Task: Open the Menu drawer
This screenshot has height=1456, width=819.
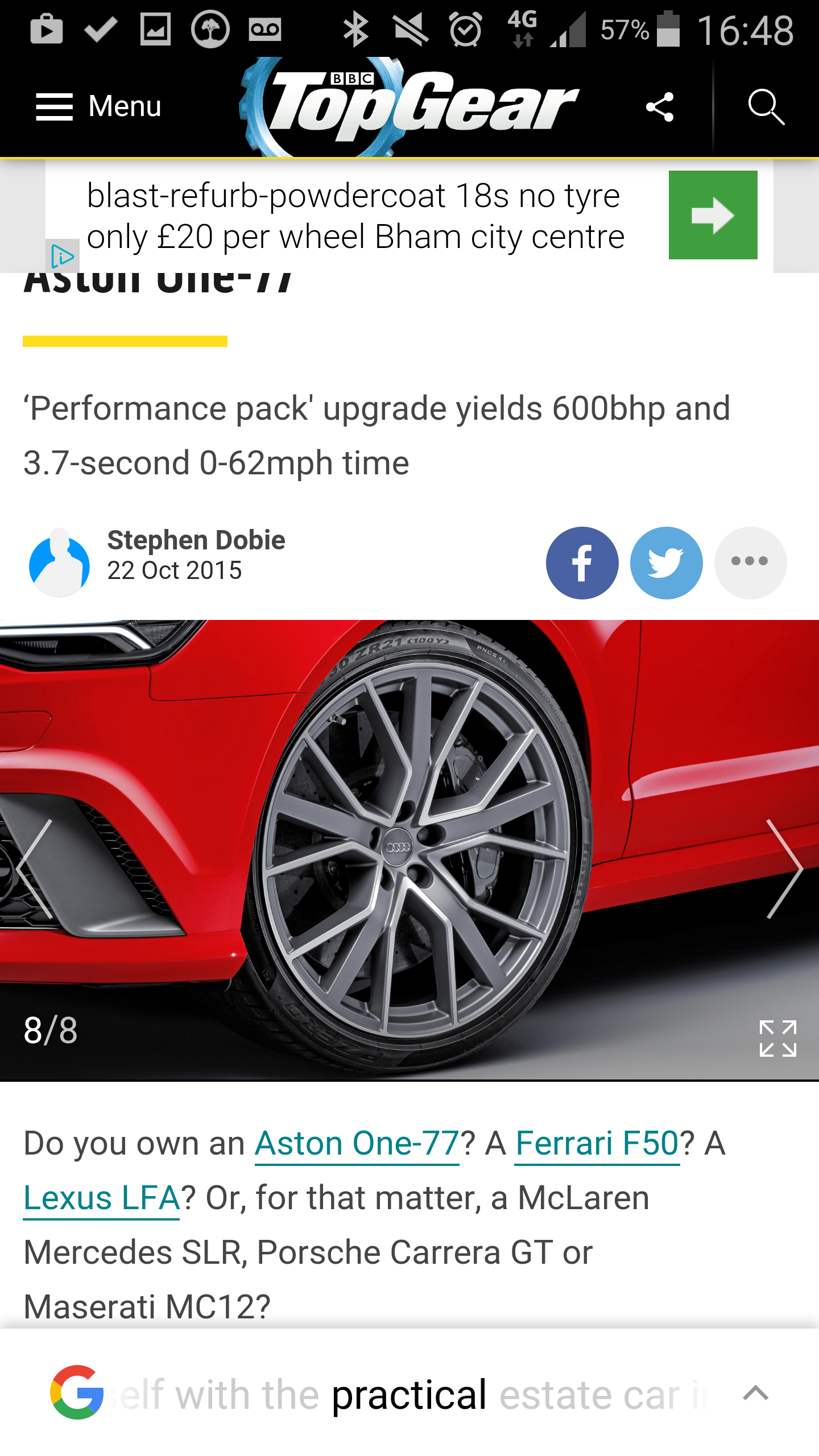Action: pyautogui.click(x=98, y=106)
